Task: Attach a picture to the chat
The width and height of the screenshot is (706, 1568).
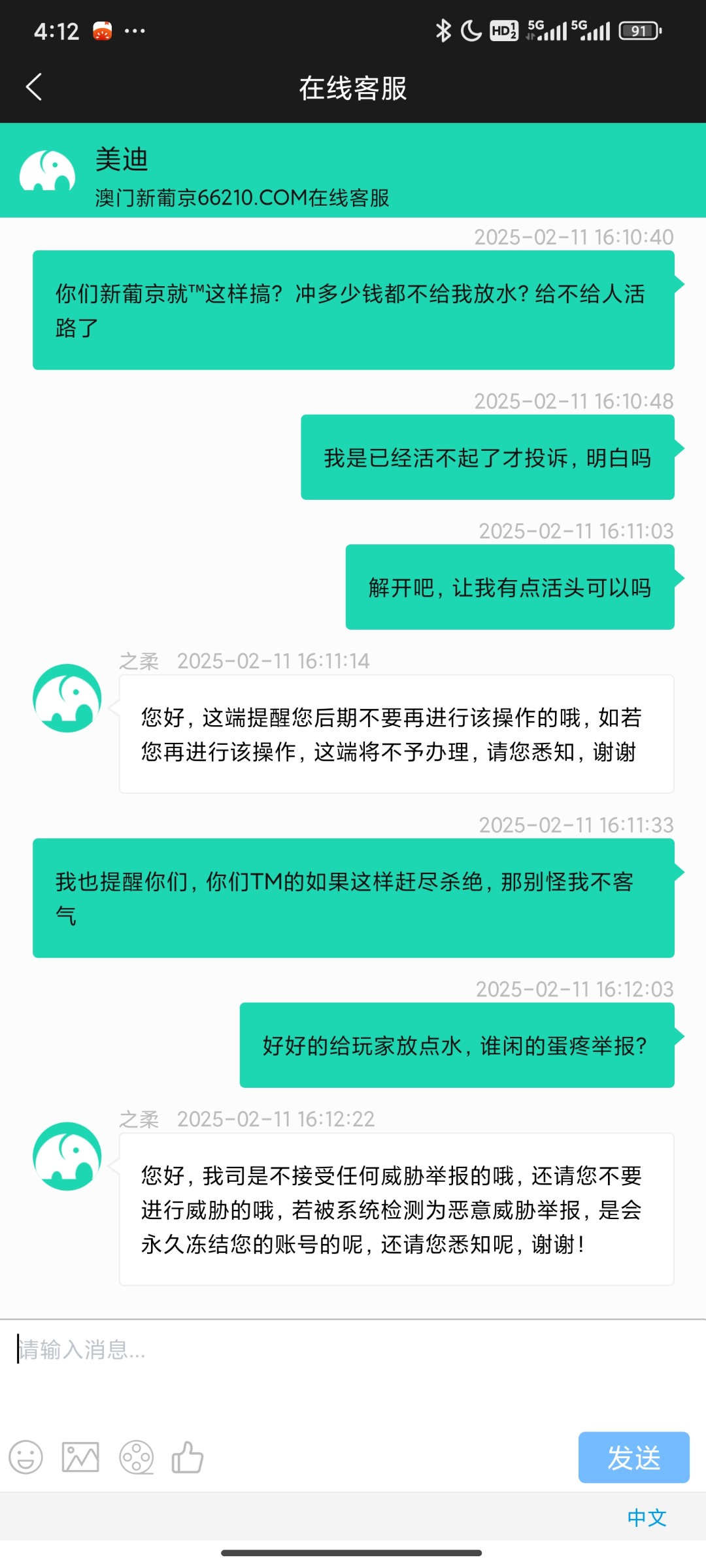Action: [x=80, y=1457]
